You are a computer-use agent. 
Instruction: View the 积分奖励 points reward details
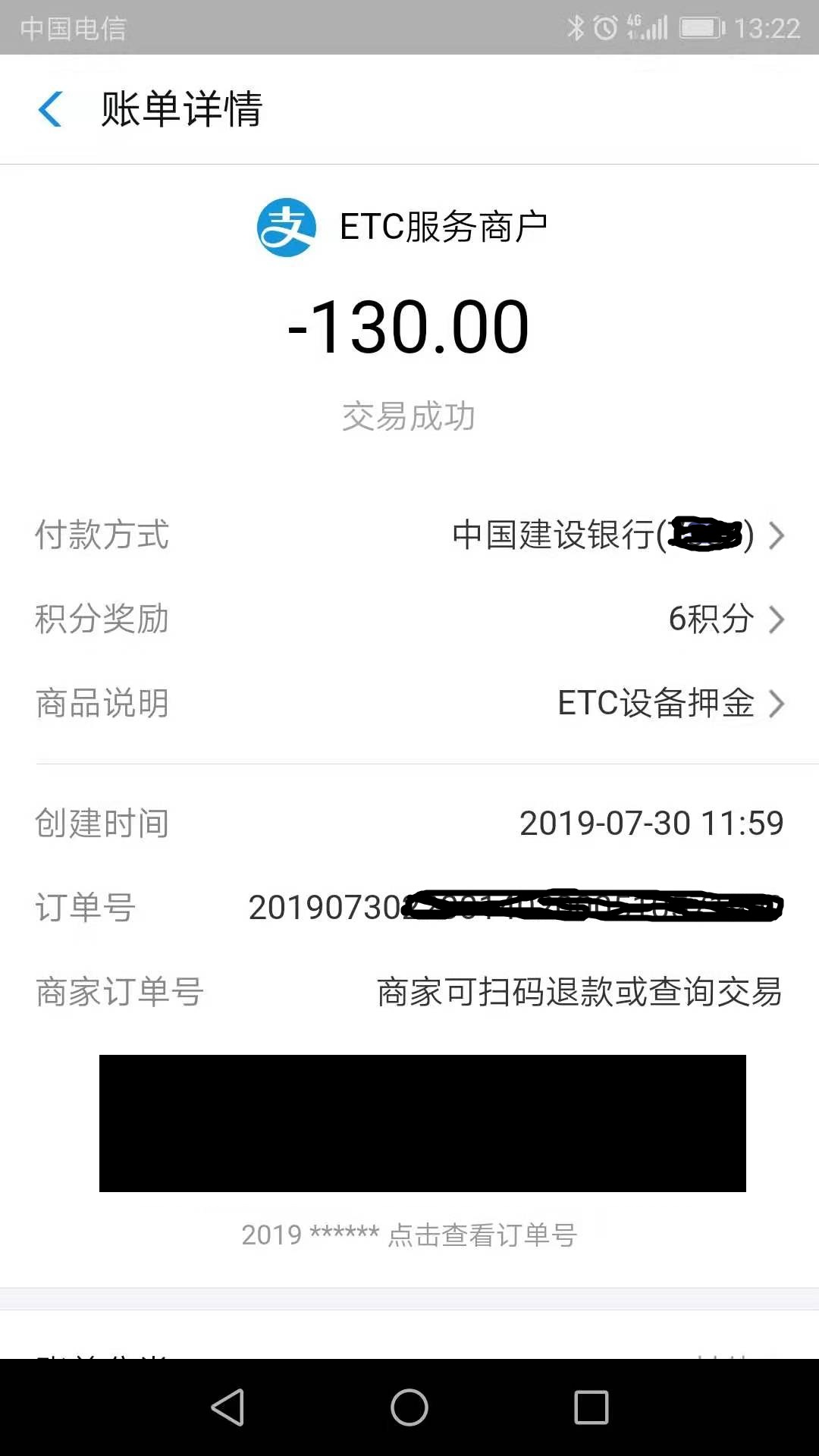click(x=724, y=619)
